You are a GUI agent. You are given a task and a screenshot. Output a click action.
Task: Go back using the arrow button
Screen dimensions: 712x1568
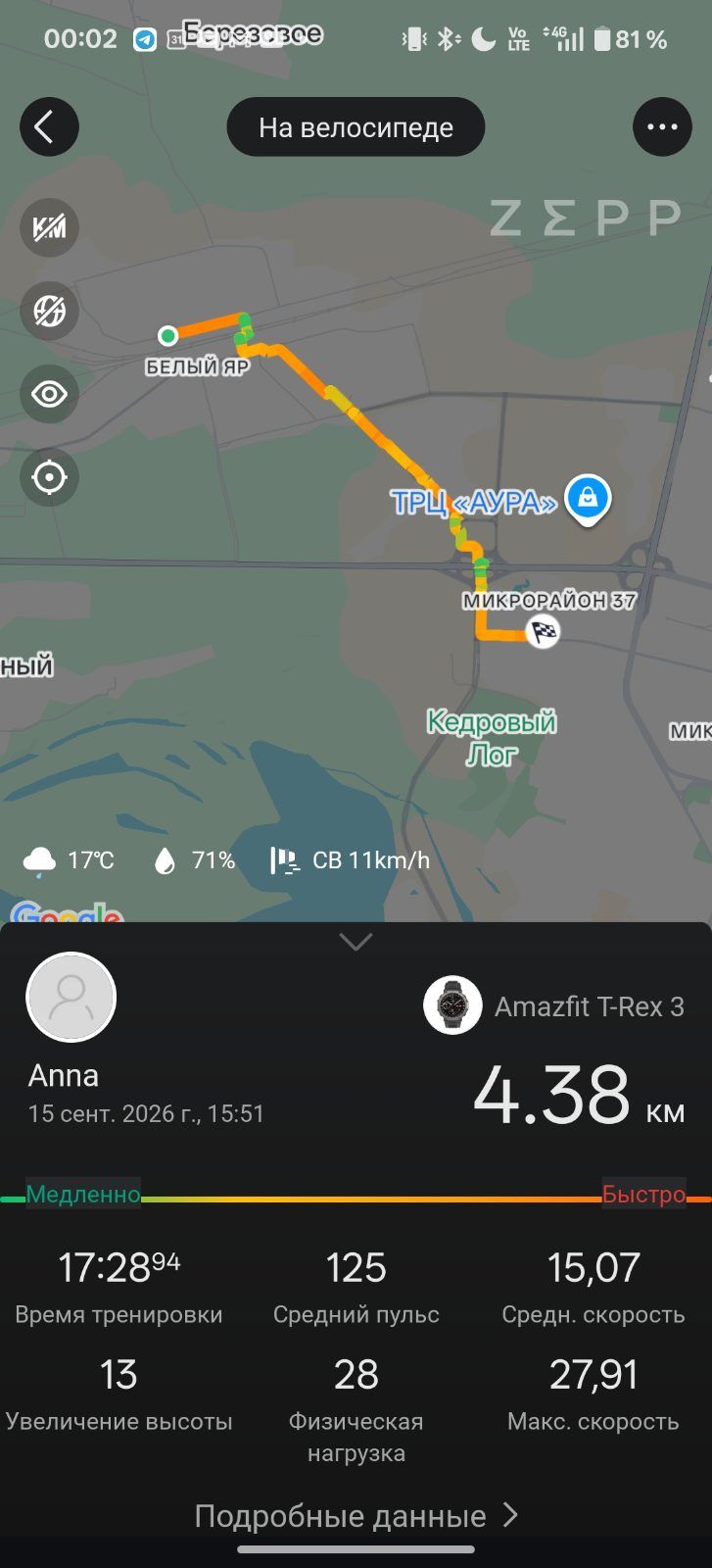click(x=49, y=127)
